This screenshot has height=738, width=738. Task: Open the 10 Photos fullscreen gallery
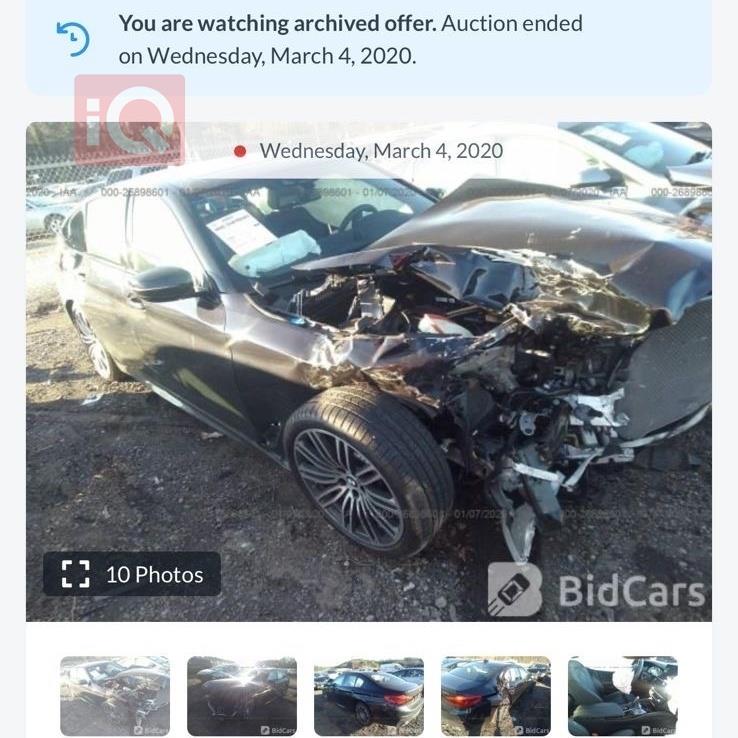[132, 574]
